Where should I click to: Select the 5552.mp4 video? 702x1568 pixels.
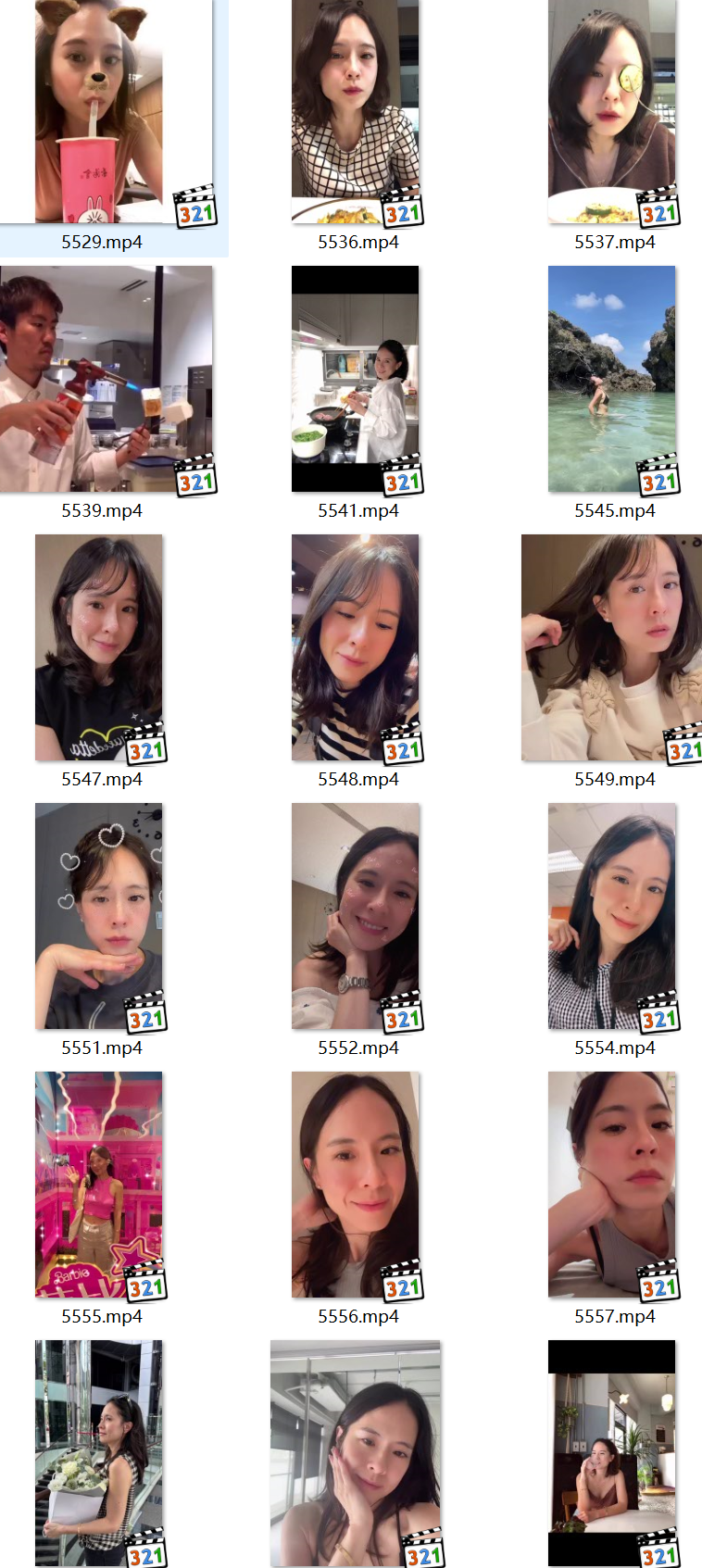pos(356,916)
